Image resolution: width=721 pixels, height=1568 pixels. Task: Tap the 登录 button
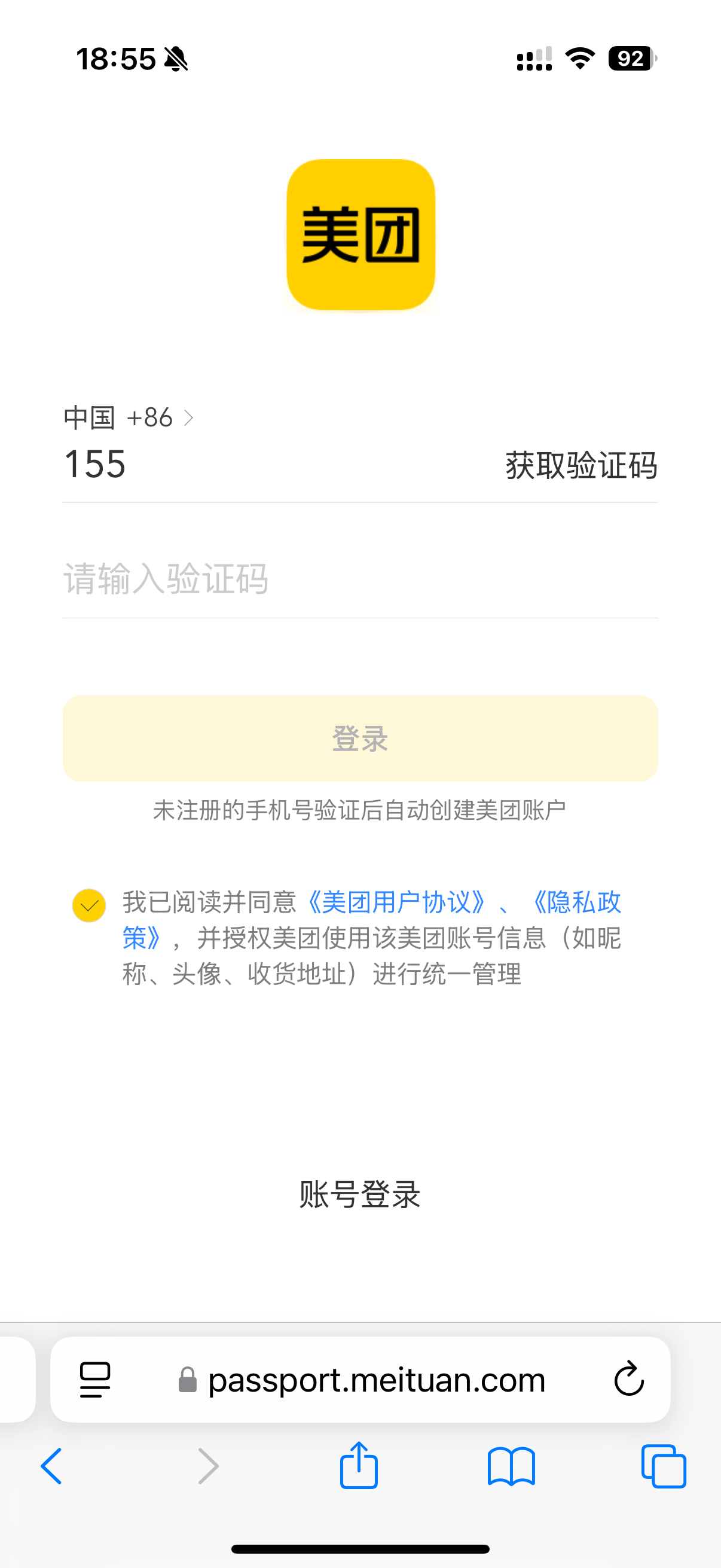point(360,739)
